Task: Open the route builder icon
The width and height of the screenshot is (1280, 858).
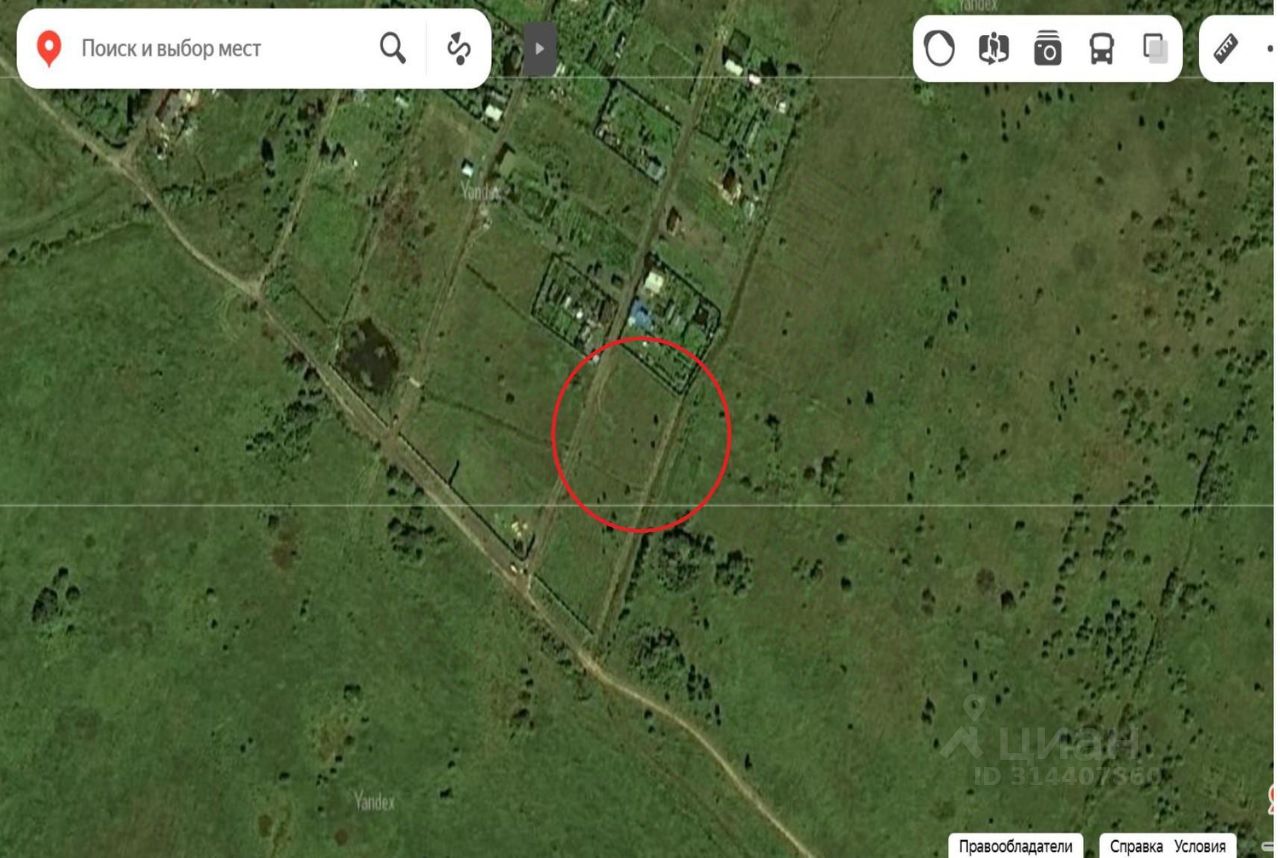Action: (x=459, y=48)
